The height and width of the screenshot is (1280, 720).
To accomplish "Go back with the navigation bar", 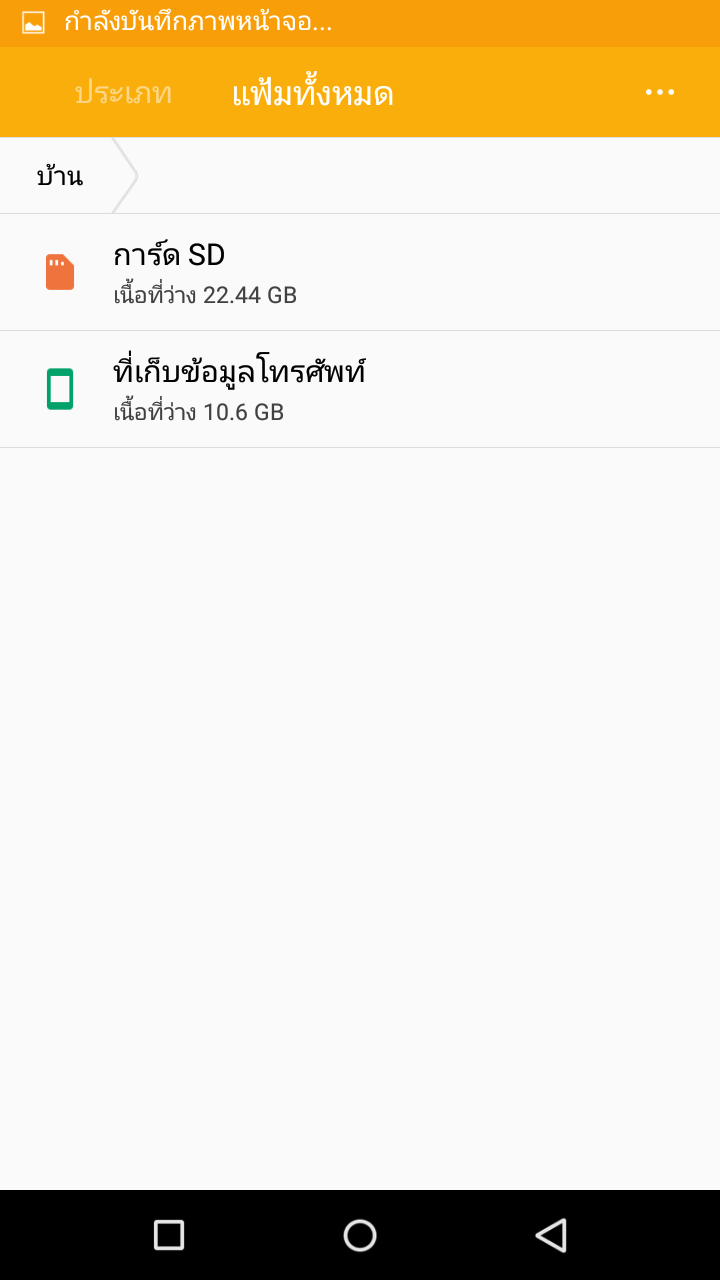I will [551, 1235].
